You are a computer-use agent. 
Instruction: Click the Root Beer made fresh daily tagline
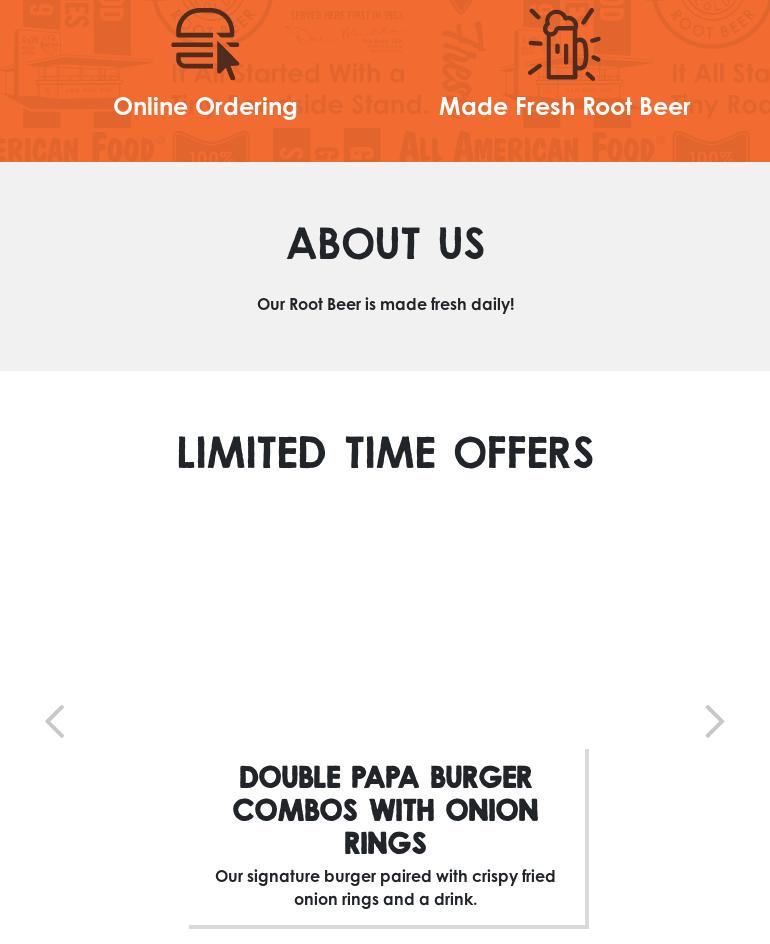385,304
